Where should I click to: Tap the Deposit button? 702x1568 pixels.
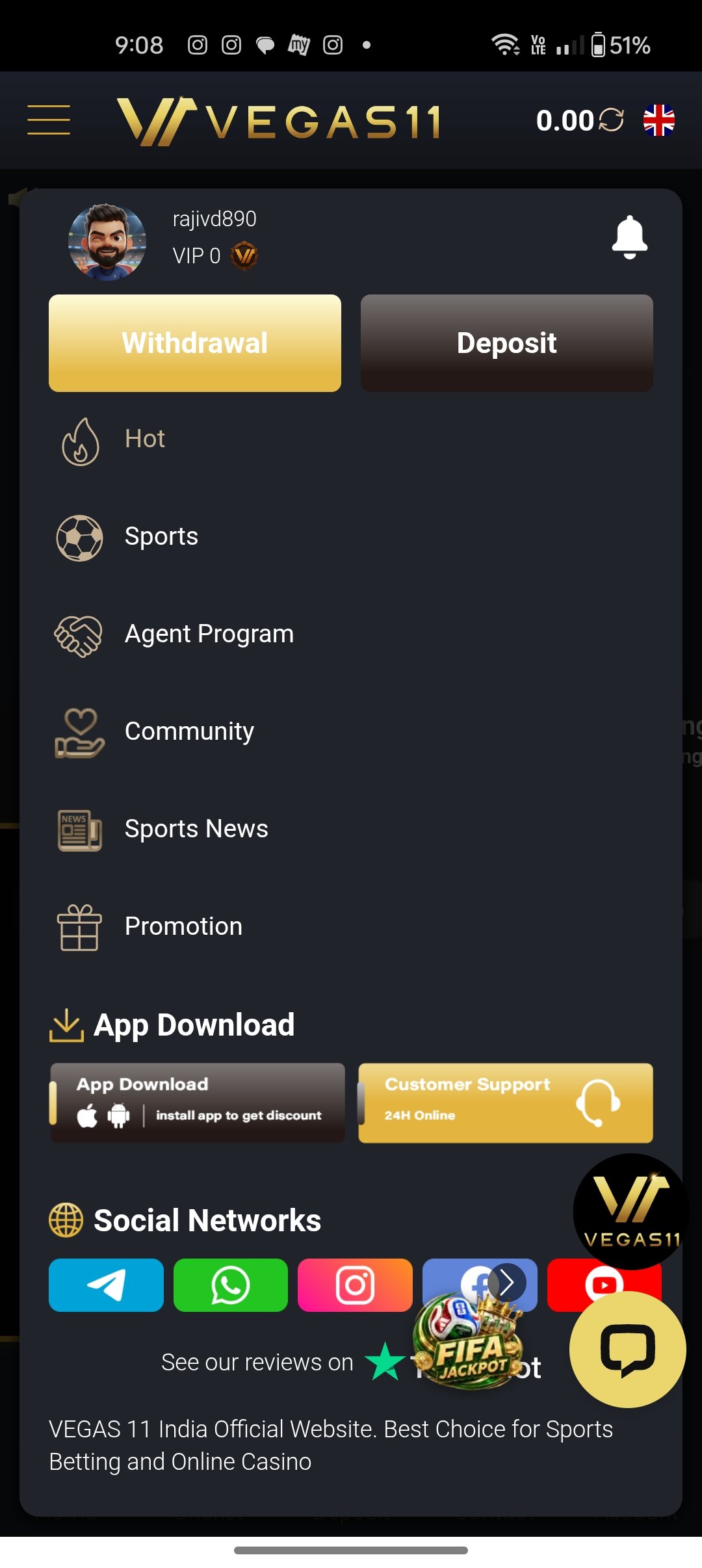[x=507, y=343]
